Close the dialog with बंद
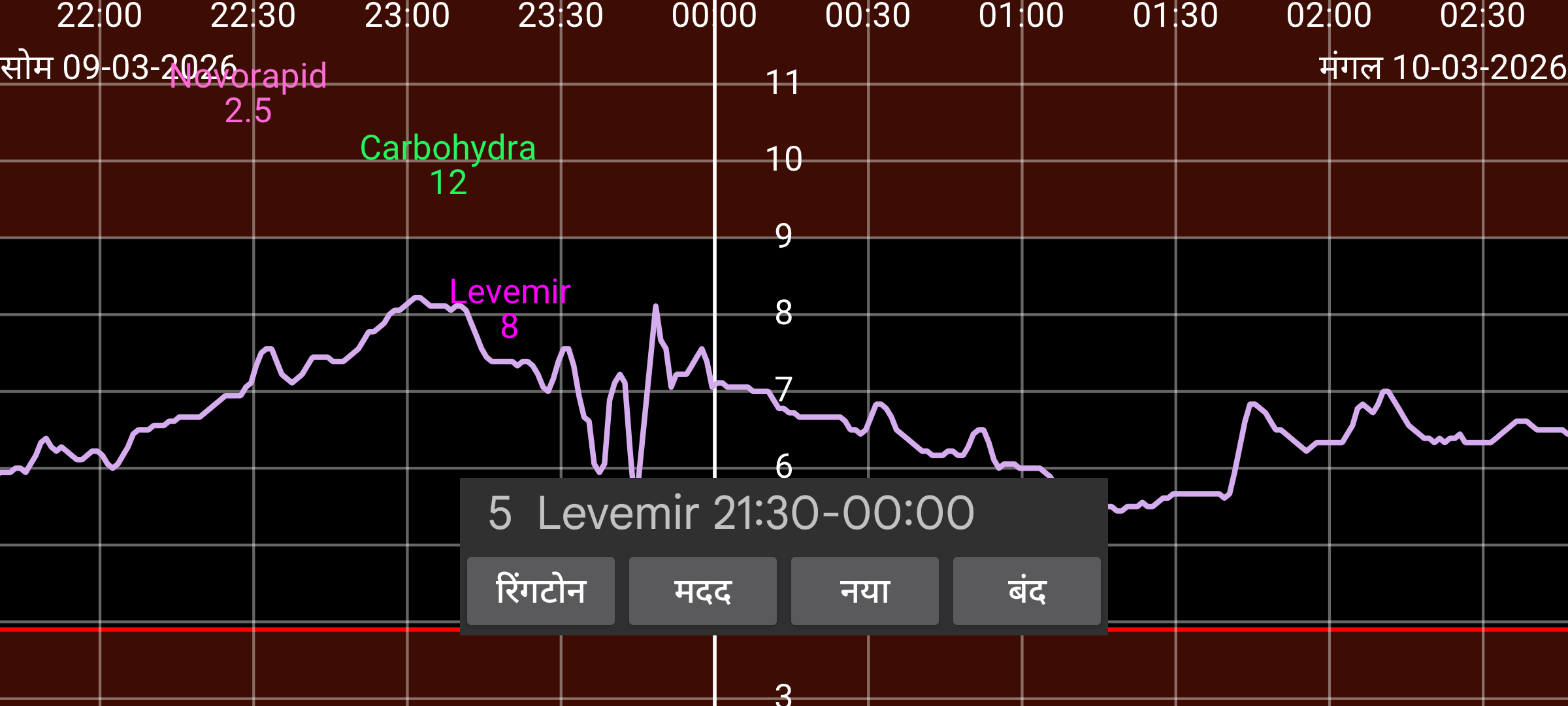This screenshot has width=1568, height=706. (1026, 591)
